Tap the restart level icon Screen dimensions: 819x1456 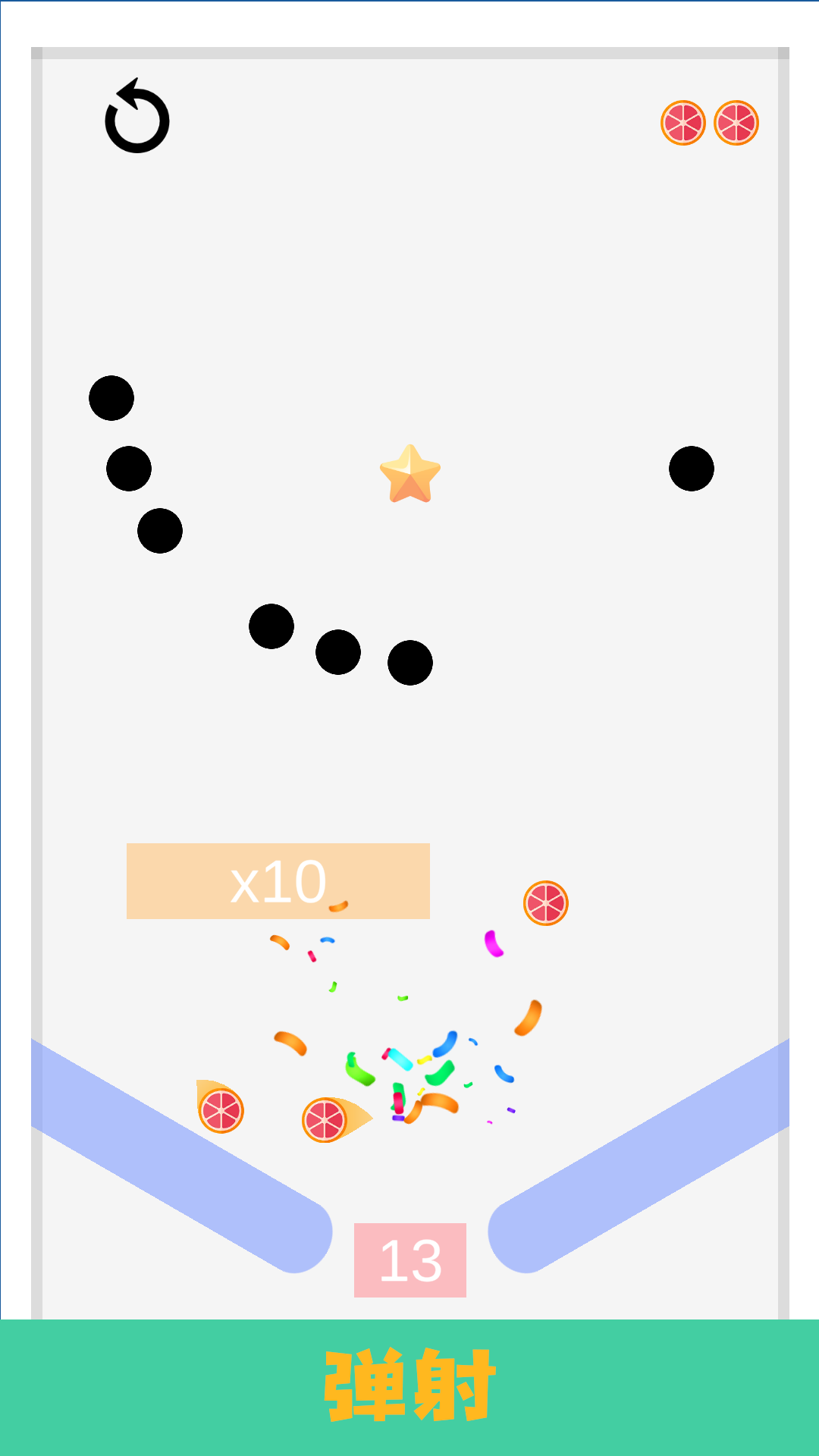[137, 118]
